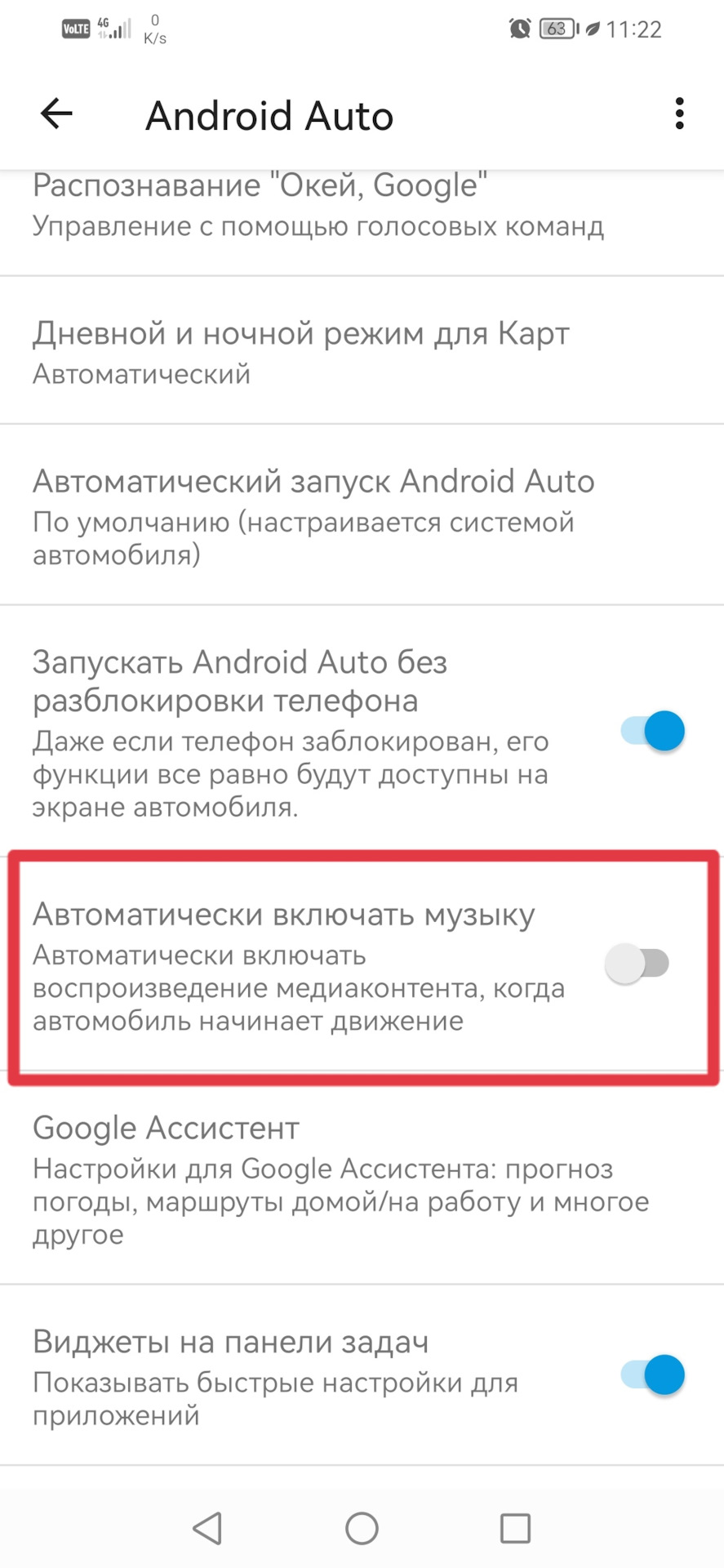Tap the system home button
724x1568 pixels.
pos(362,1528)
